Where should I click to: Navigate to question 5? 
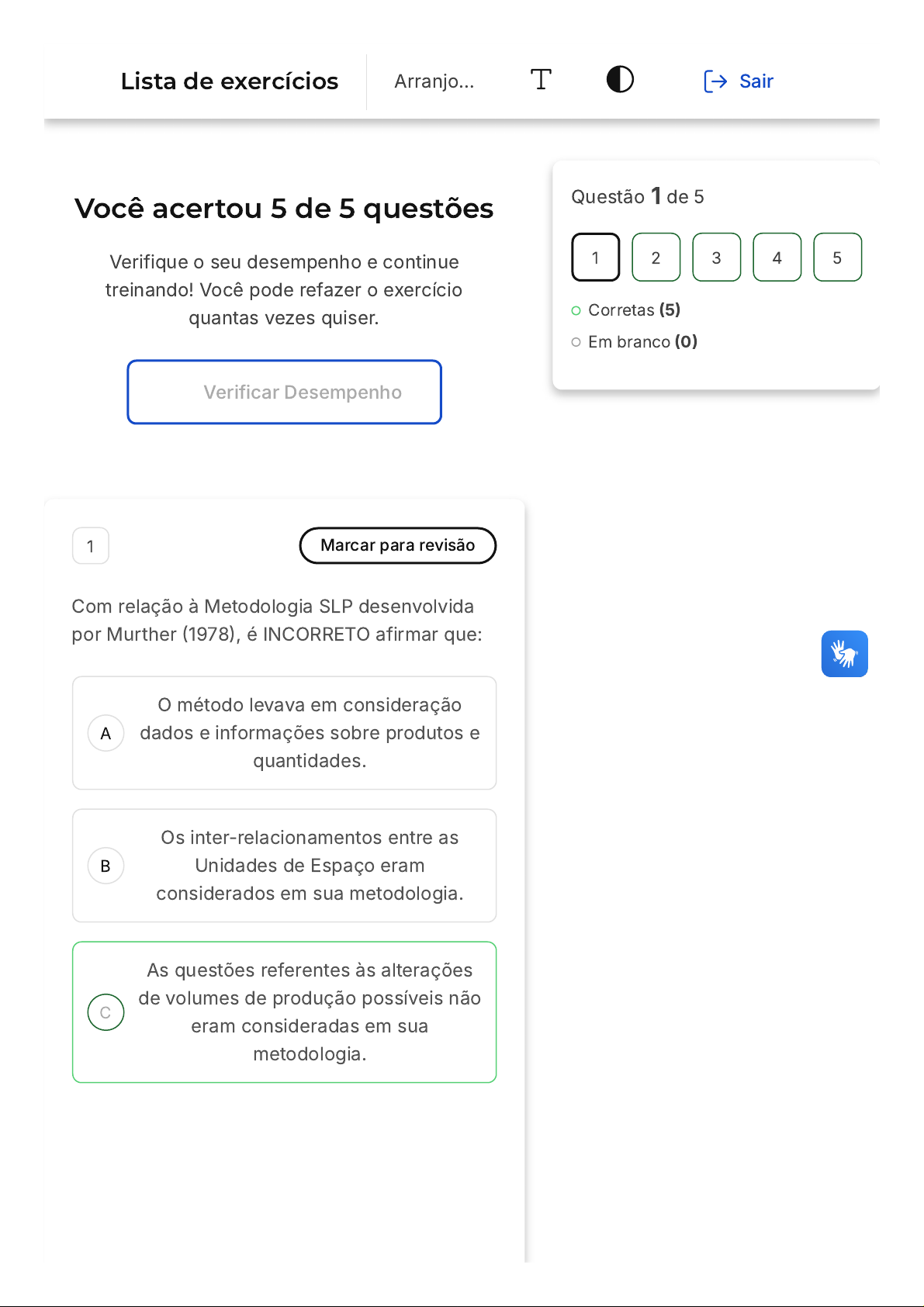837,258
